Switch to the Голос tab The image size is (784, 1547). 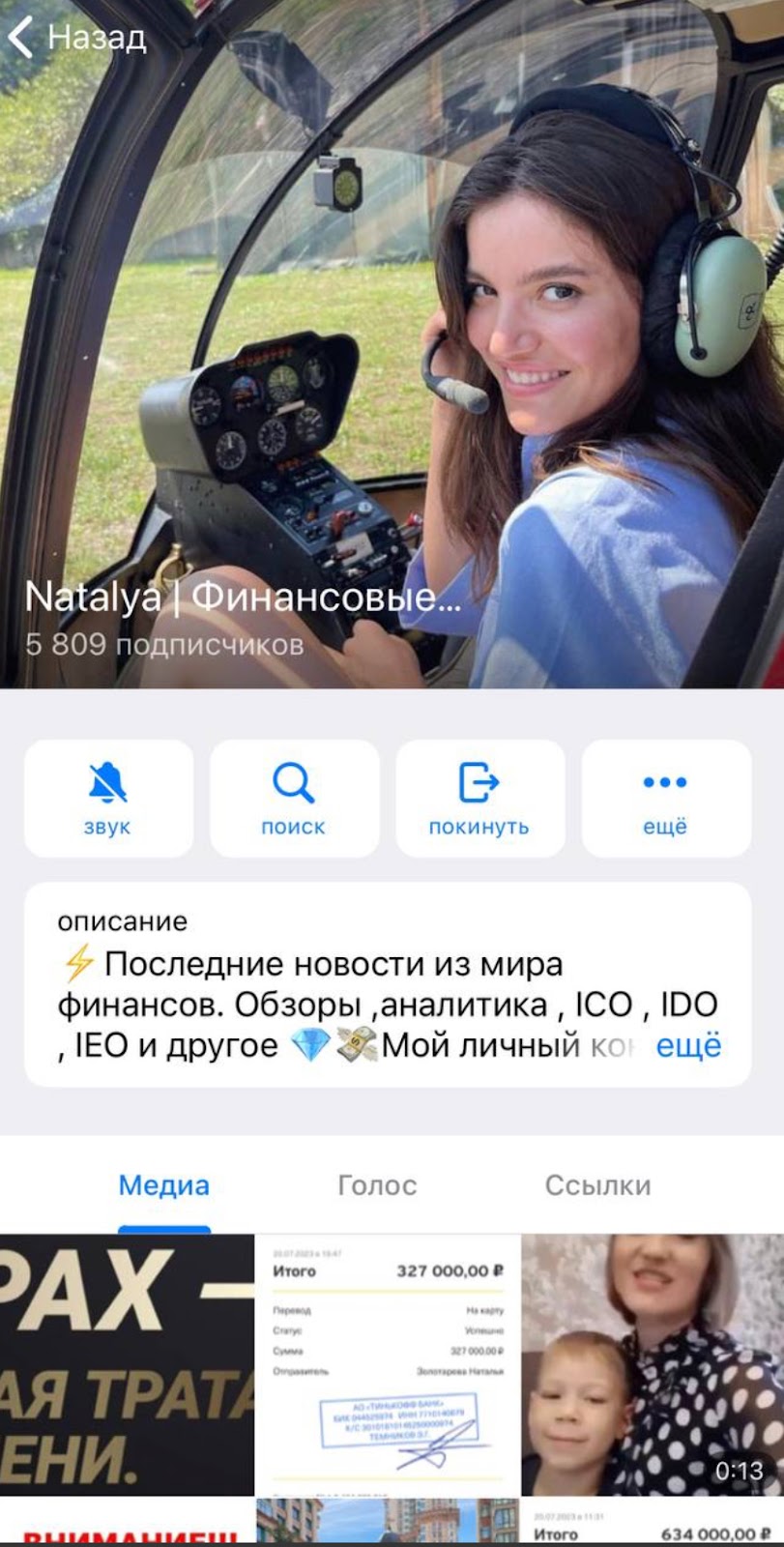[x=377, y=1185]
